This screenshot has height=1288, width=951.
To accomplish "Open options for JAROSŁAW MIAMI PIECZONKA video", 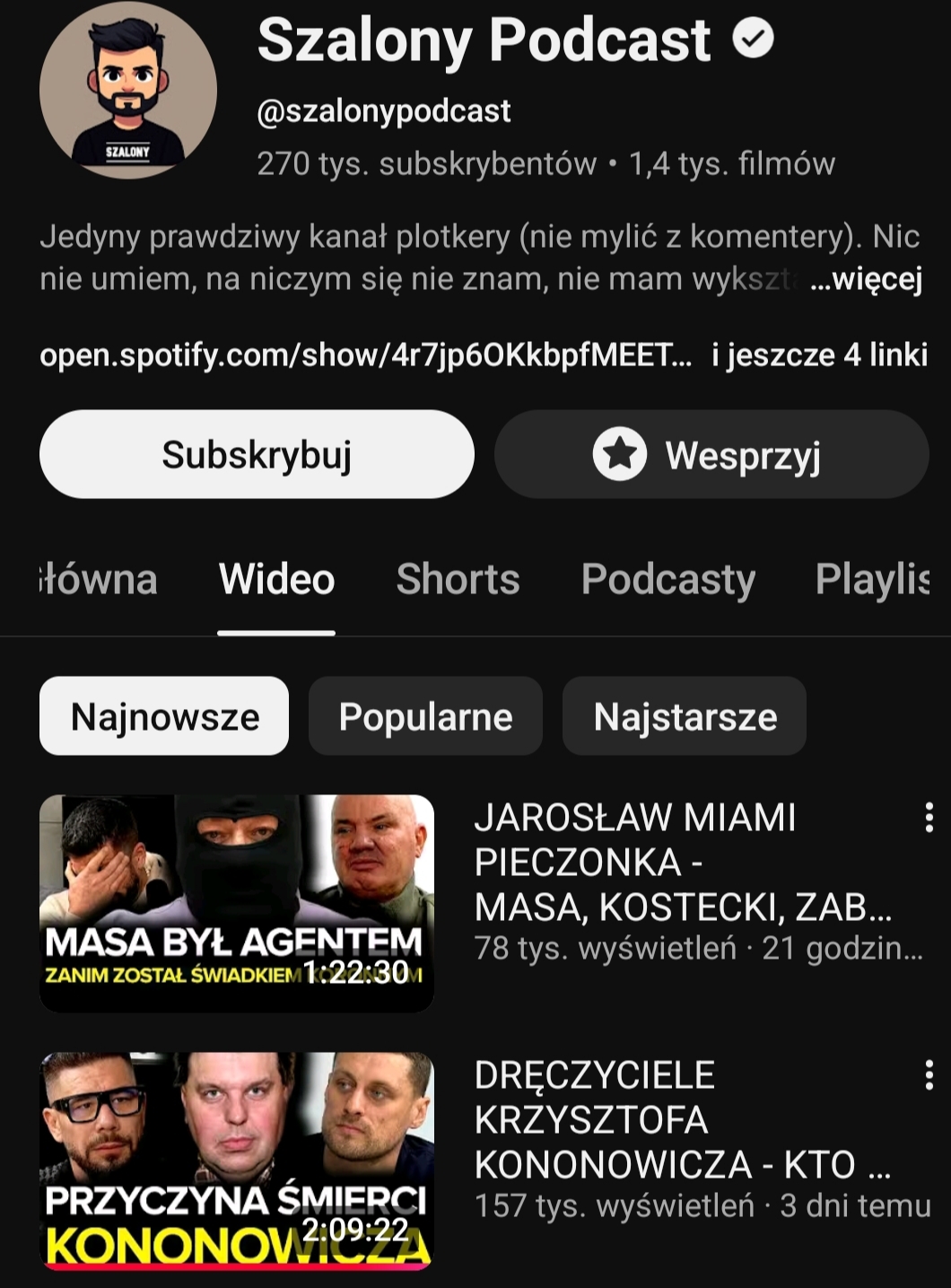I will (929, 818).
